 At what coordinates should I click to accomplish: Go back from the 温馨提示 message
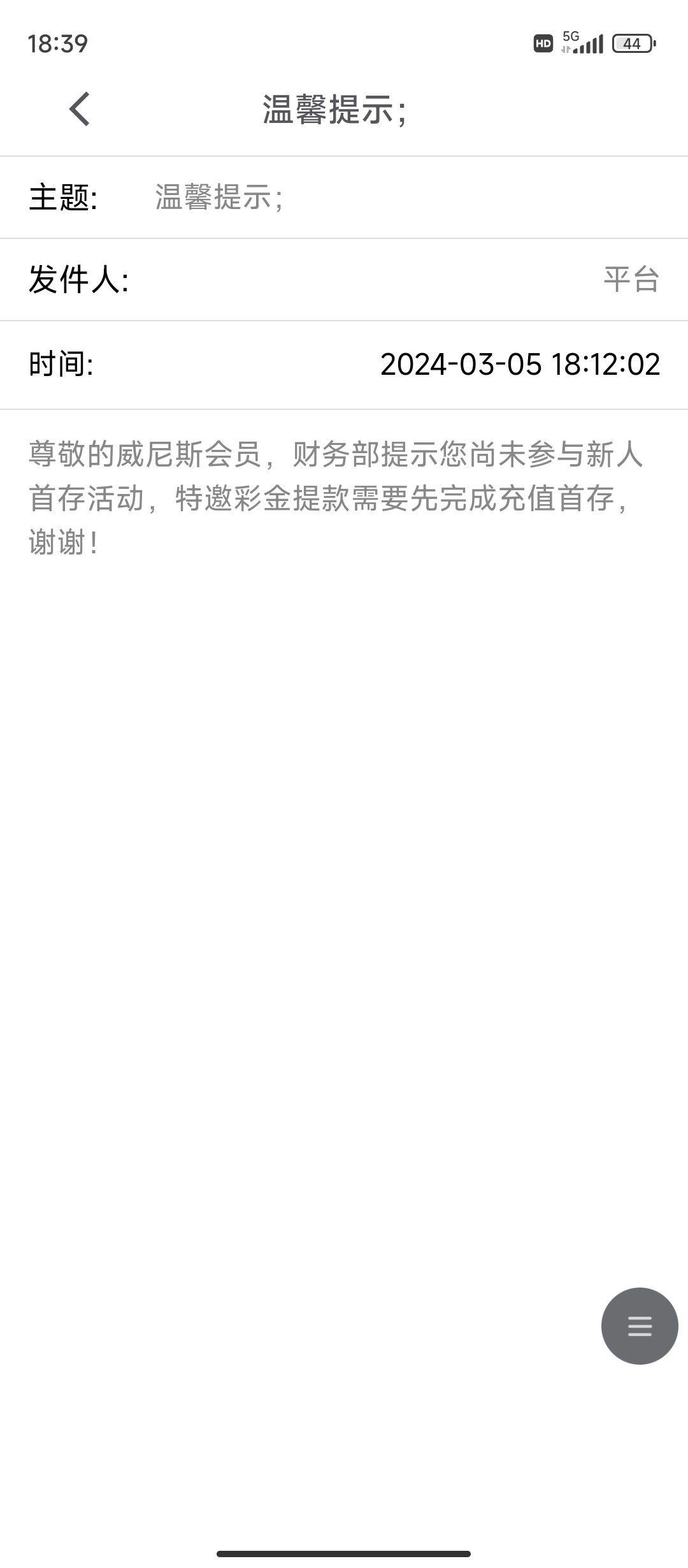coord(80,109)
